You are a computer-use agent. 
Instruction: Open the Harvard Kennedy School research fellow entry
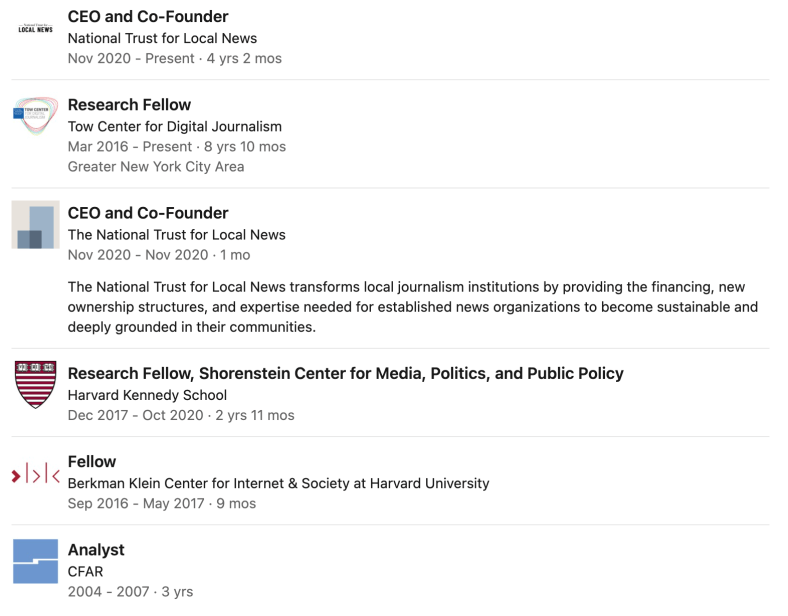pyautogui.click(x=345, y=374)
